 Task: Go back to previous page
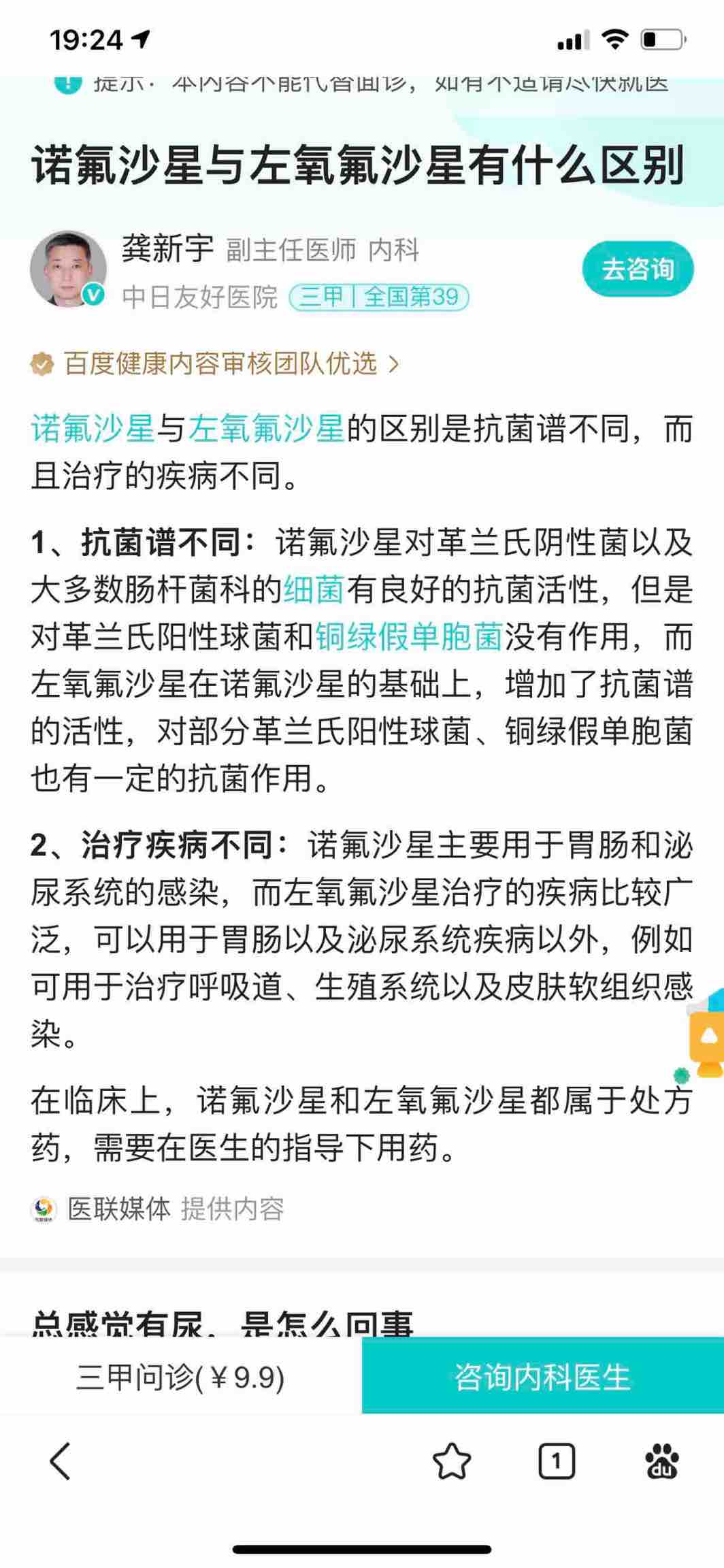click(61, 1460)
